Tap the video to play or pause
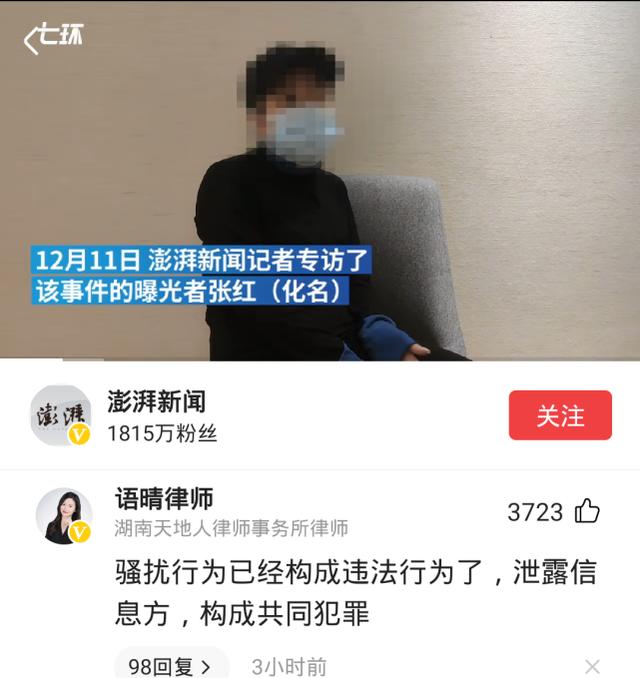Image resolution: width=640 pixels, height=678 pixels. coord(320,180)
